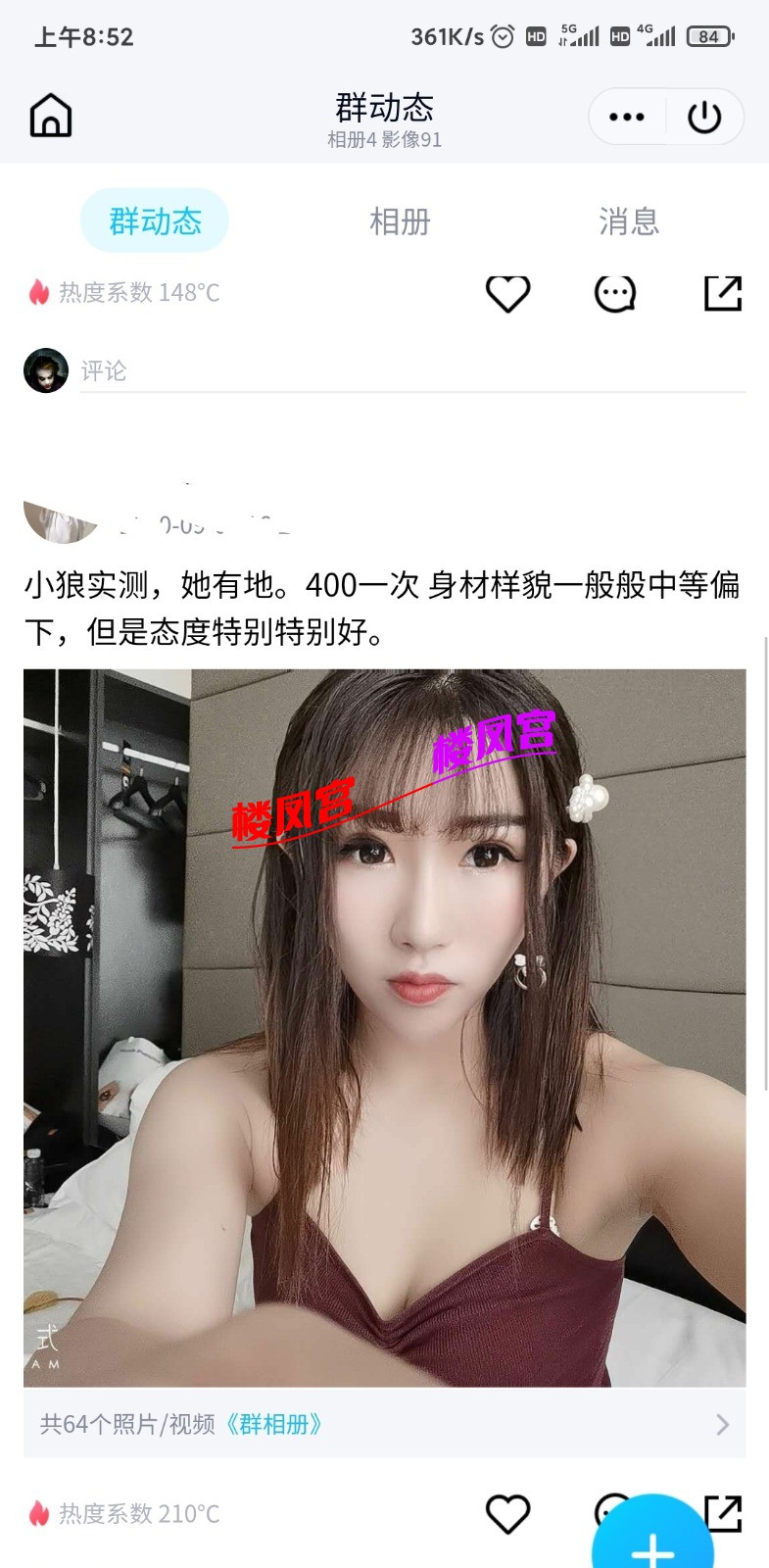This screenshot has width=769, height=1568.
Task: Share the post with 热度系数 148°C
Action: click(x=723, y=293)
